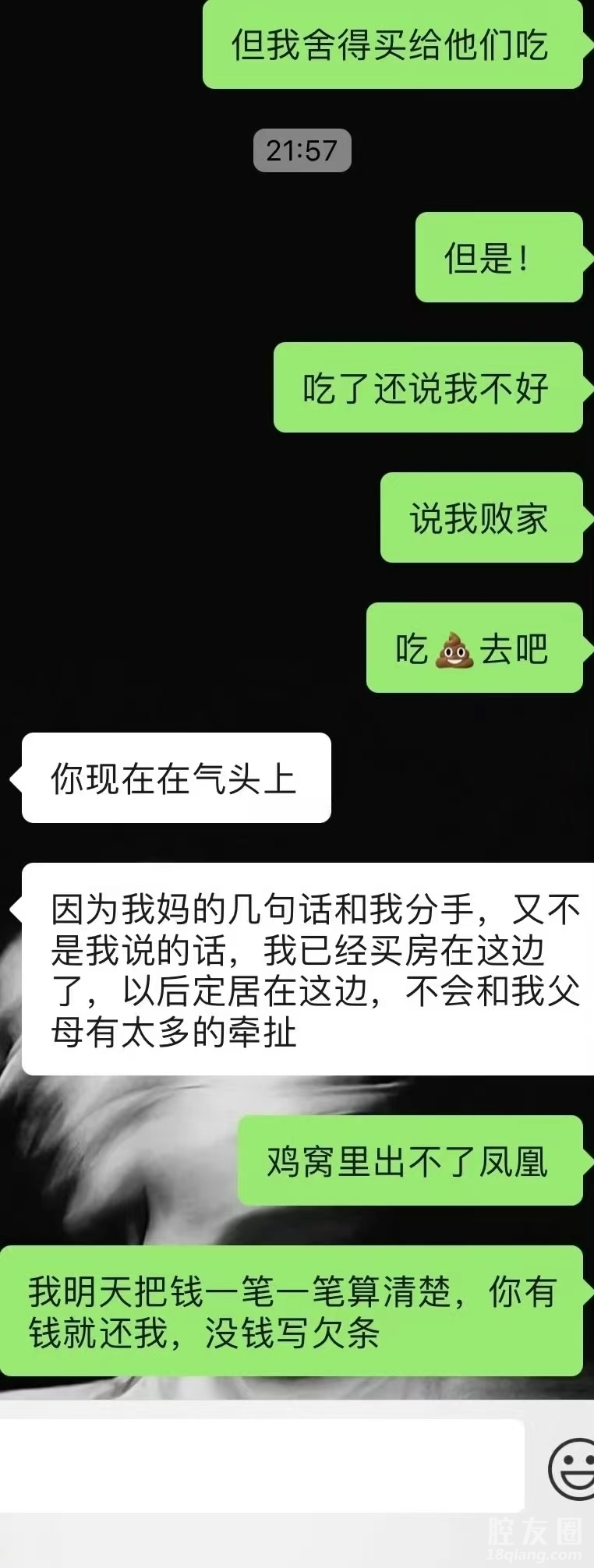Screen dimensions: 594x1568
Task: Open the emoji sticker panel
Action: tap(572, 1468)
